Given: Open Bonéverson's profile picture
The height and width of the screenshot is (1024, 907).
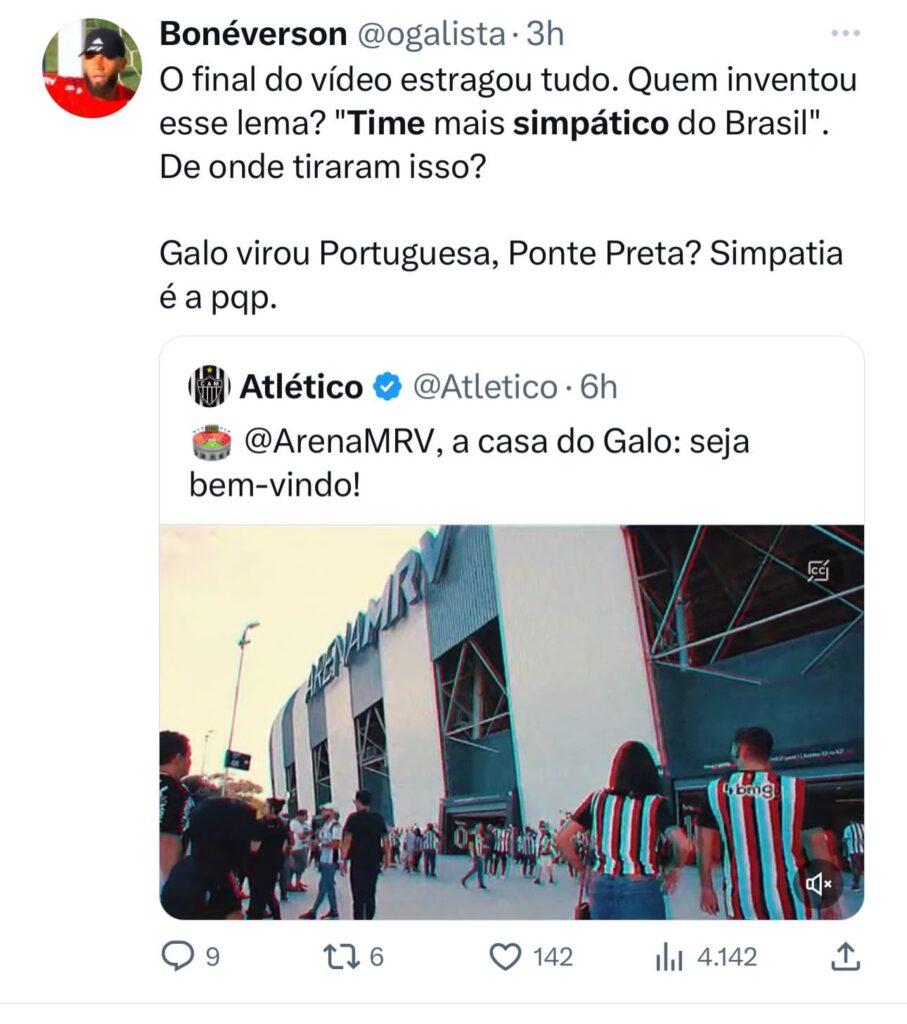Looking at the screenshot, I should 91,68.
